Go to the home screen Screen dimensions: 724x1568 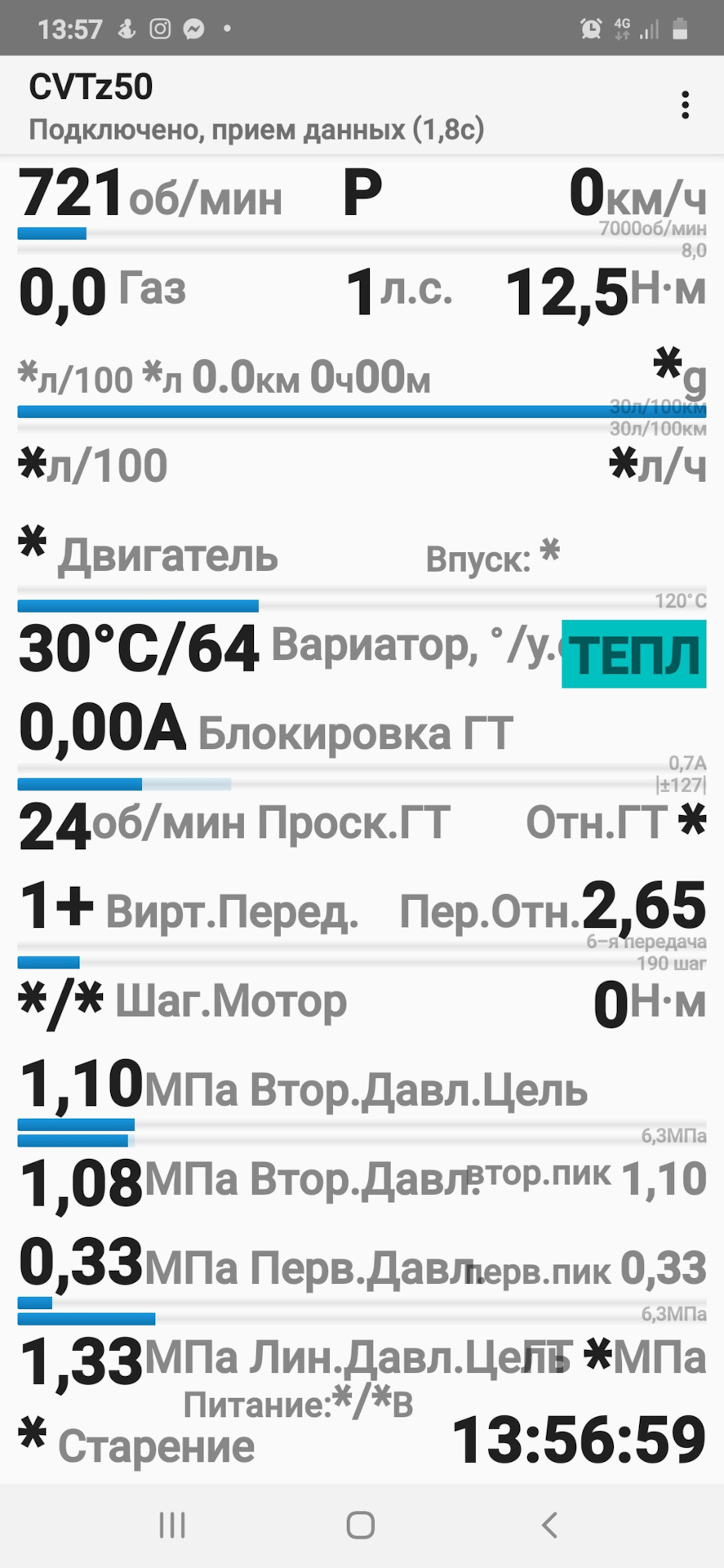pos(361,1525)
